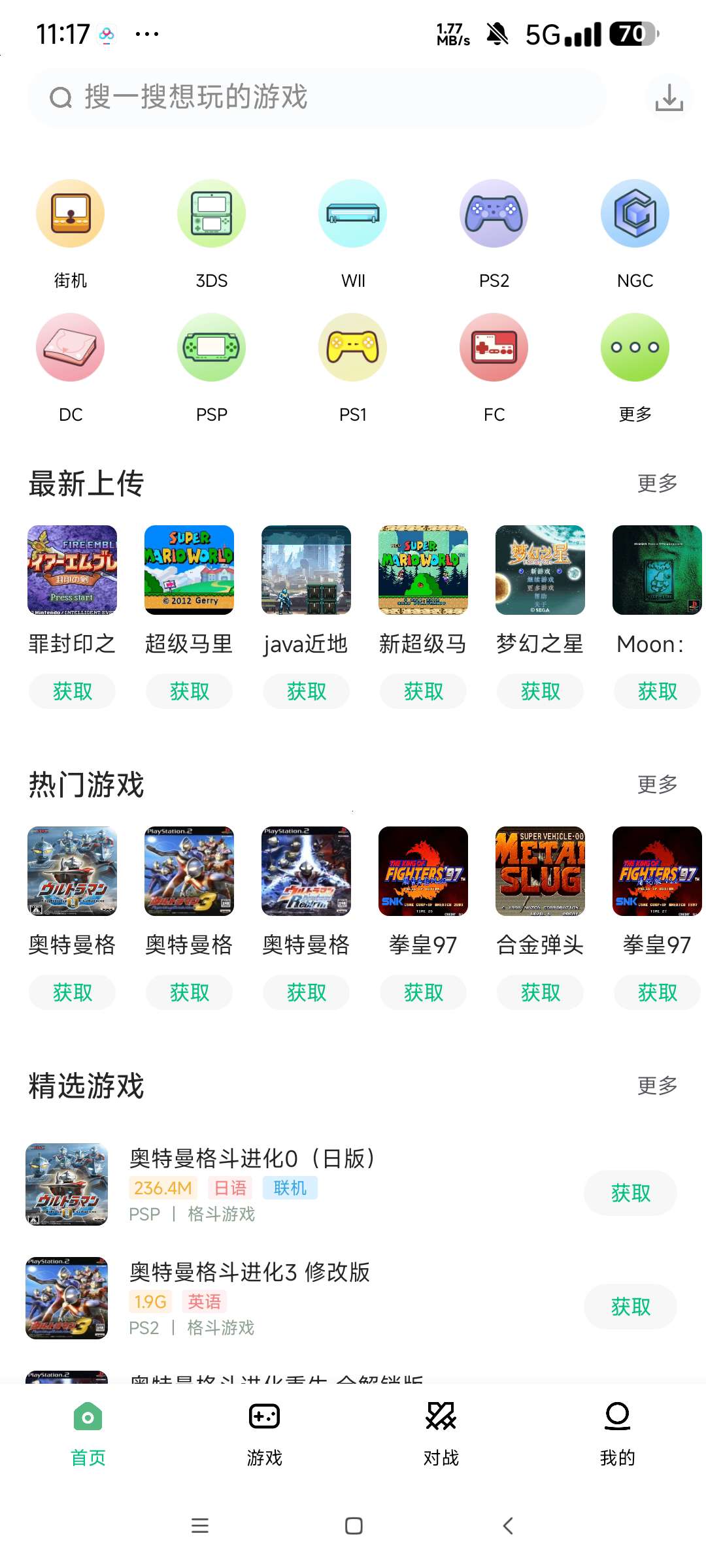Screen dimensions: 706x1568
Task: Open the 罪封印之 game cover
Action: (72, 570)
